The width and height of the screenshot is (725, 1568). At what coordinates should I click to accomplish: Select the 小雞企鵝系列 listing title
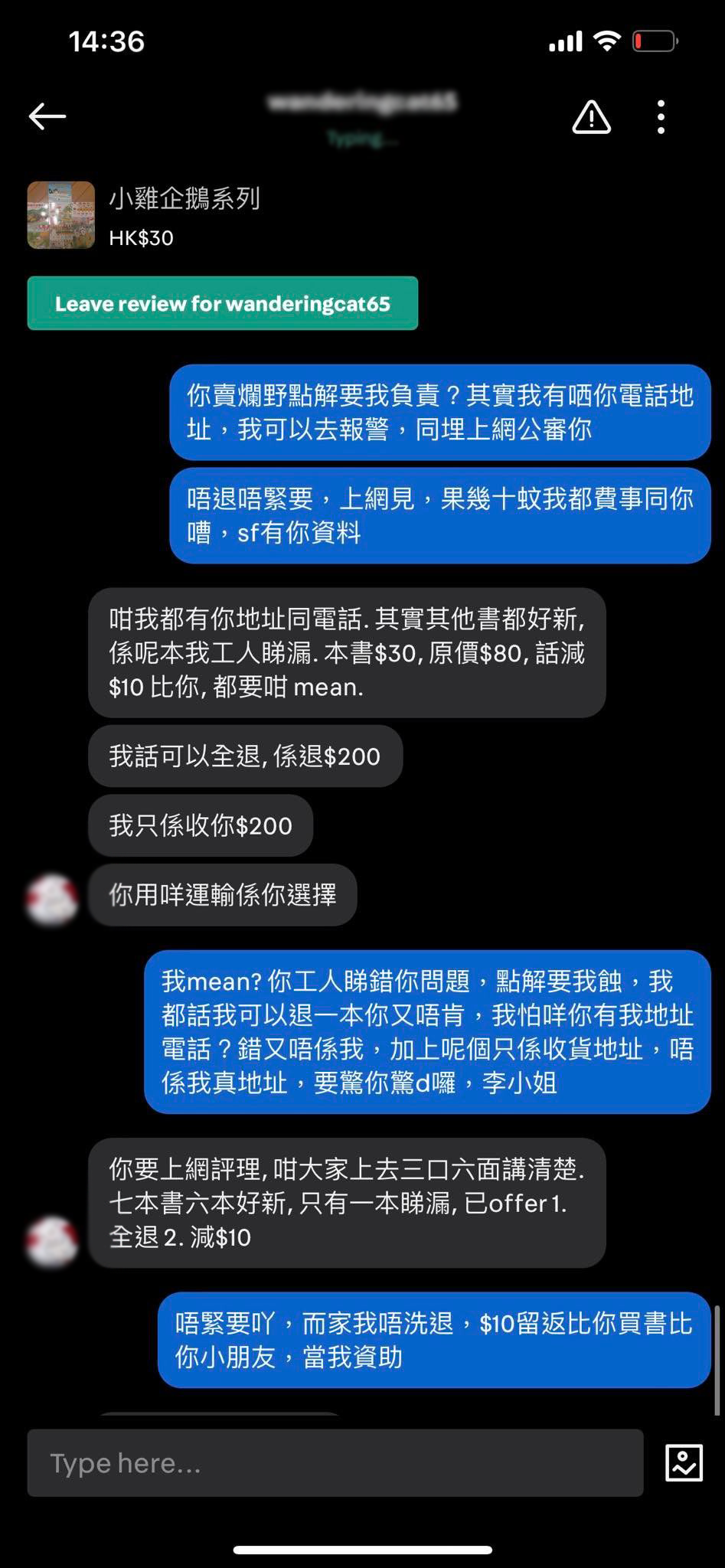[183, 198]
